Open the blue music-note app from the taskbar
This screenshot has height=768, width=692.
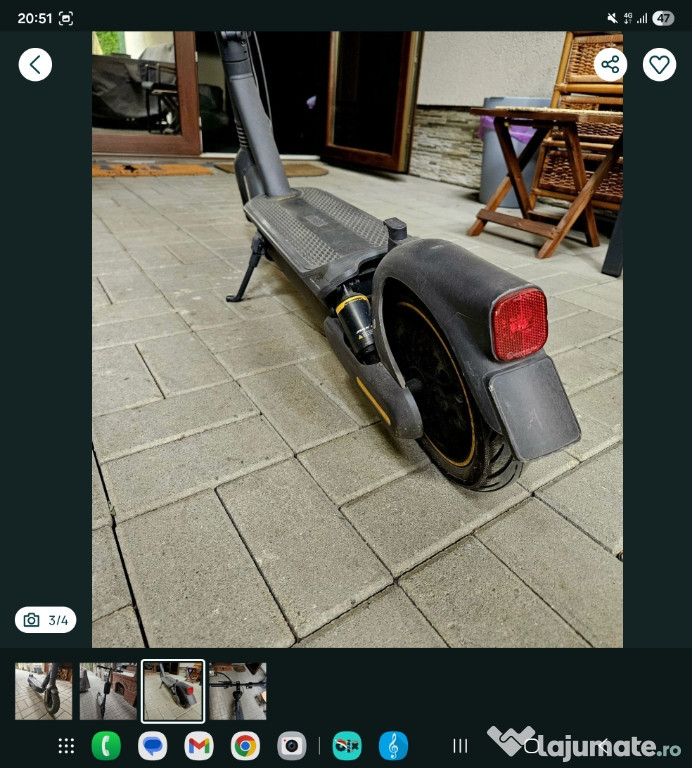393,746
